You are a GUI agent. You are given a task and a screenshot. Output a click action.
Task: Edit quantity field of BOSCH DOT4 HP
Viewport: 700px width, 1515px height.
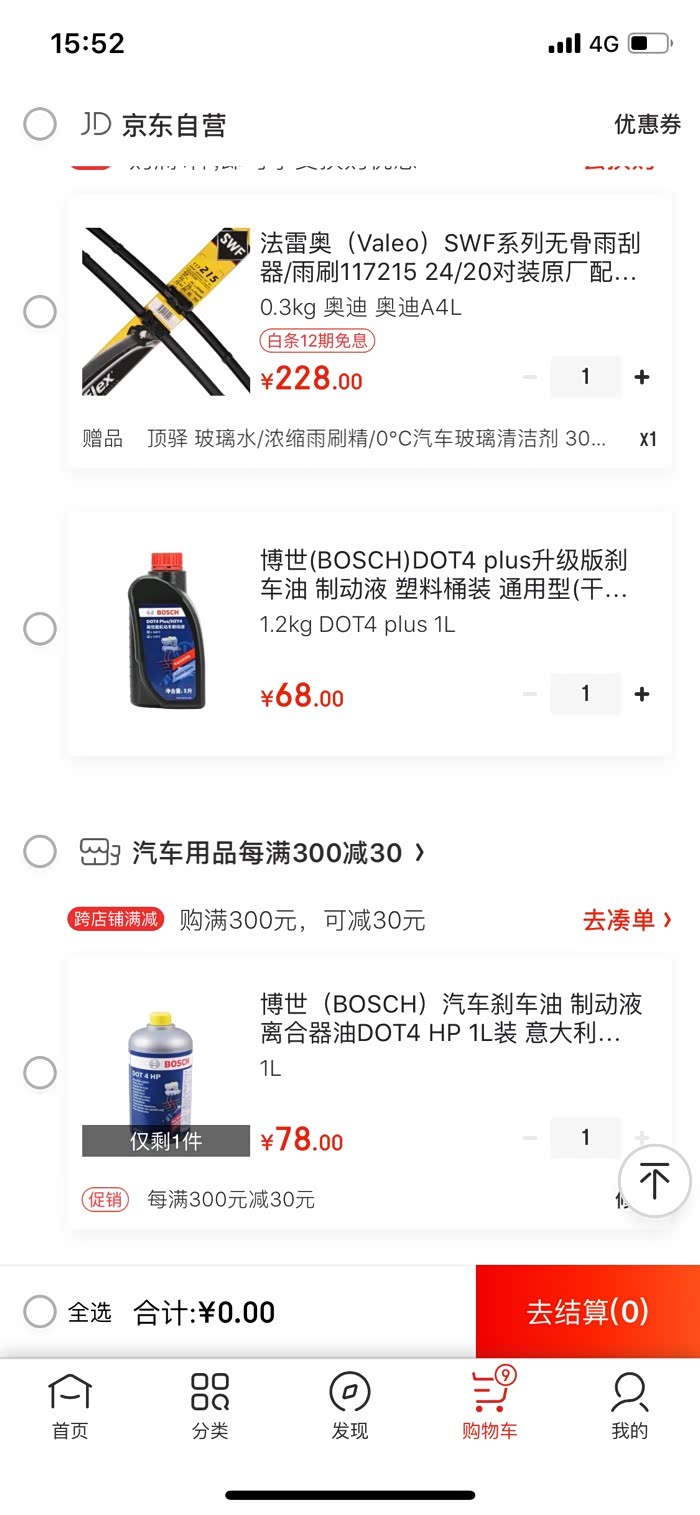tap(585, 1138)
